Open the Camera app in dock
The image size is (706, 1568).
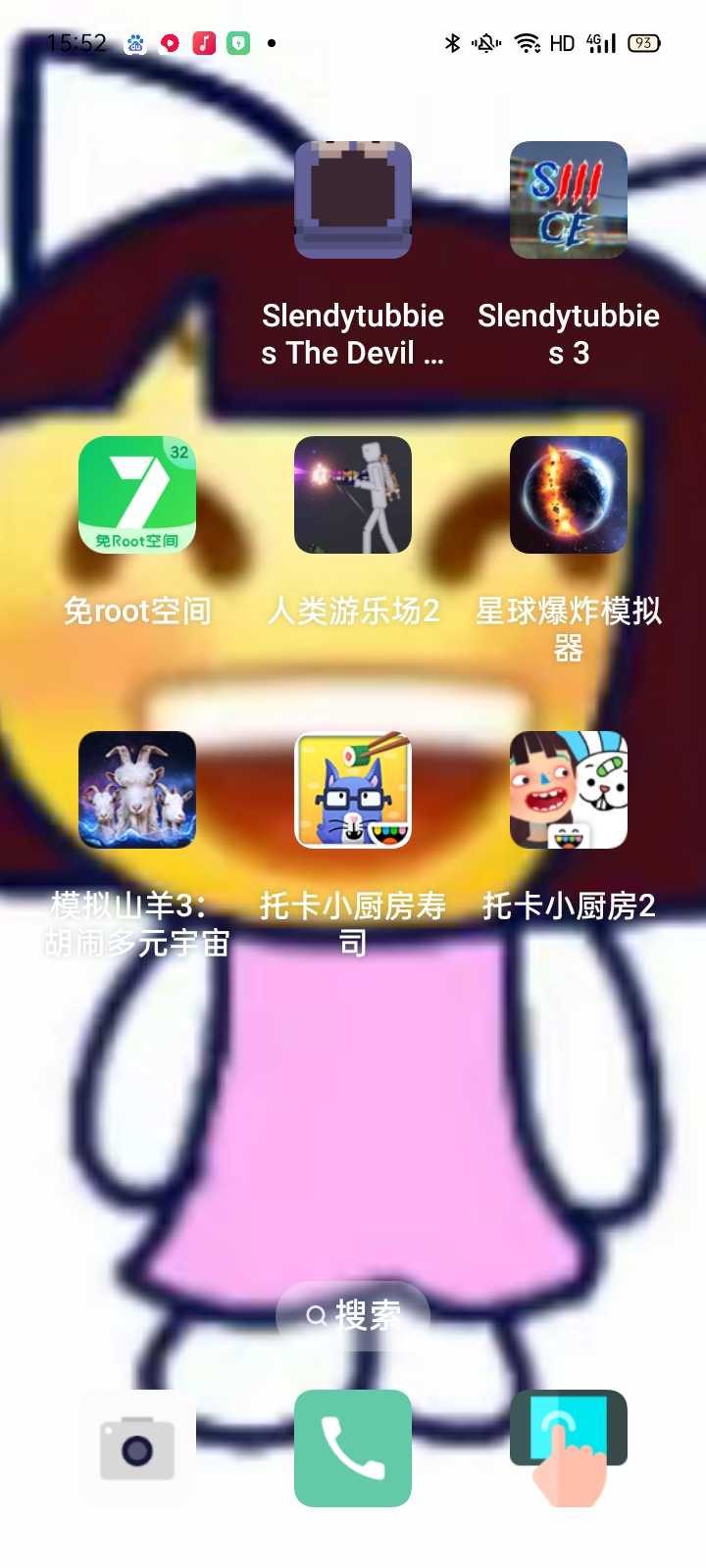[x=137, y=1448]
